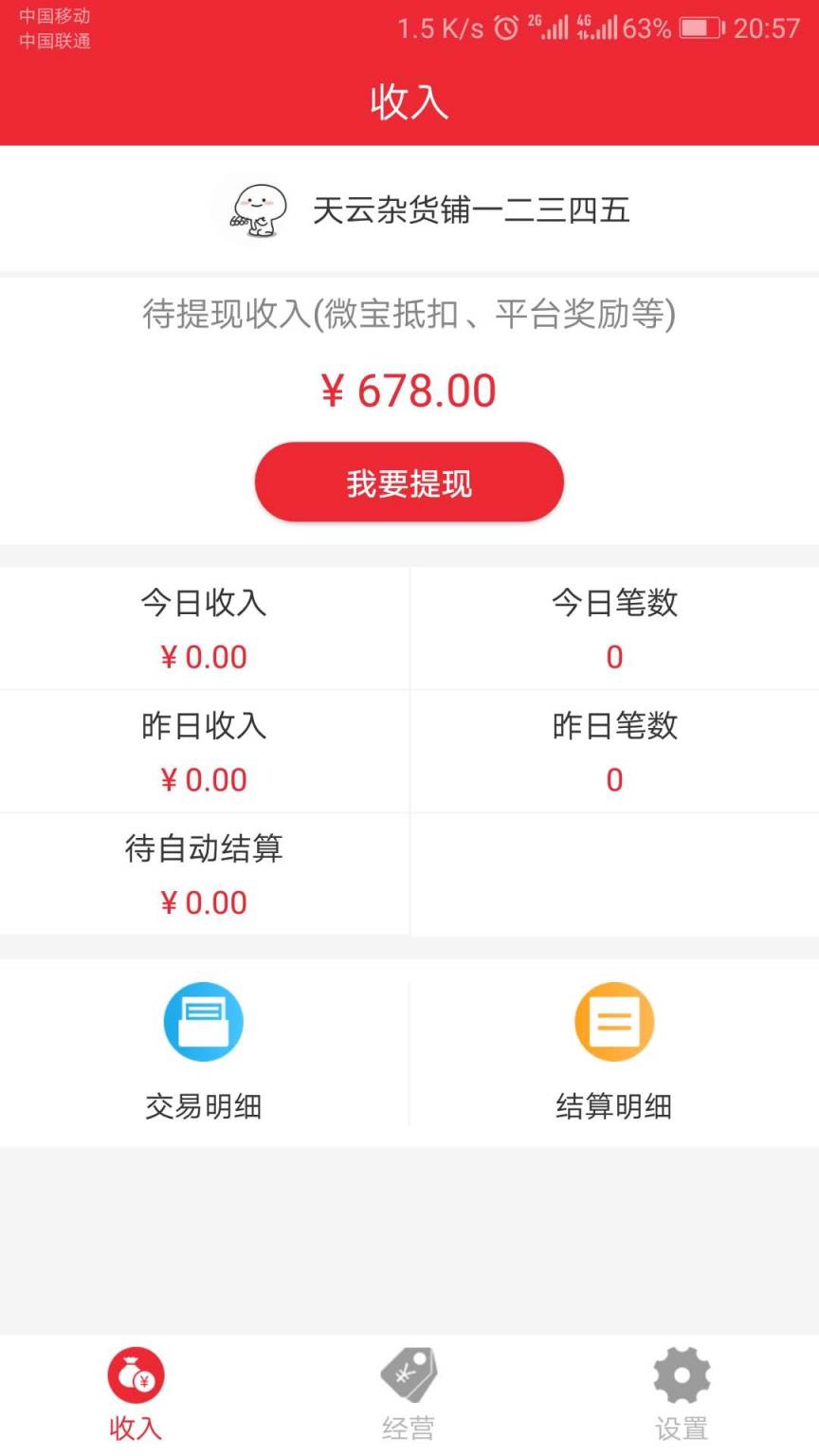Open the 交易明细 transaction details icon
This screenshot has width=819, height=1456.
pos(204,1021)
